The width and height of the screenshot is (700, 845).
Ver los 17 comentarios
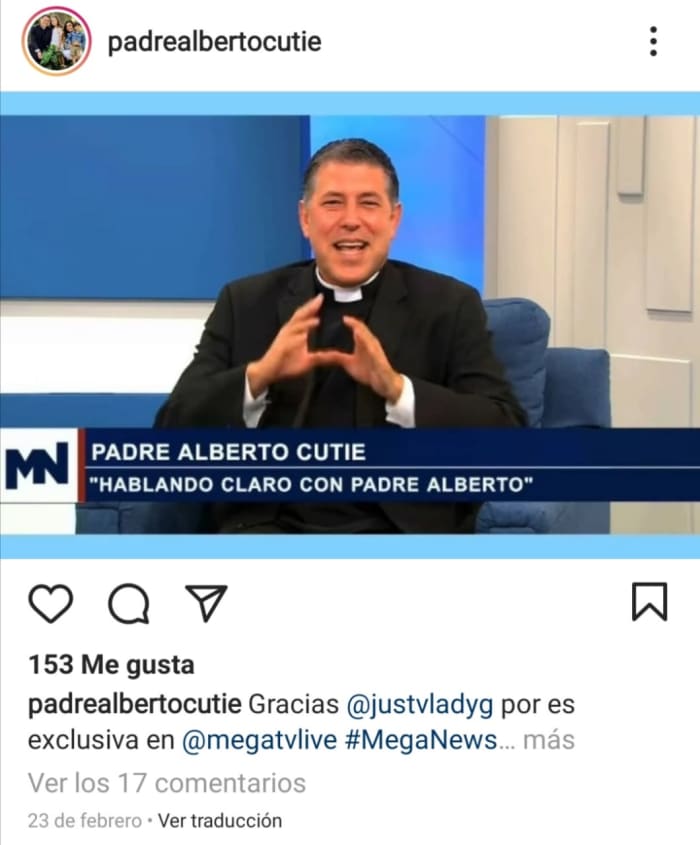(166, 782)
